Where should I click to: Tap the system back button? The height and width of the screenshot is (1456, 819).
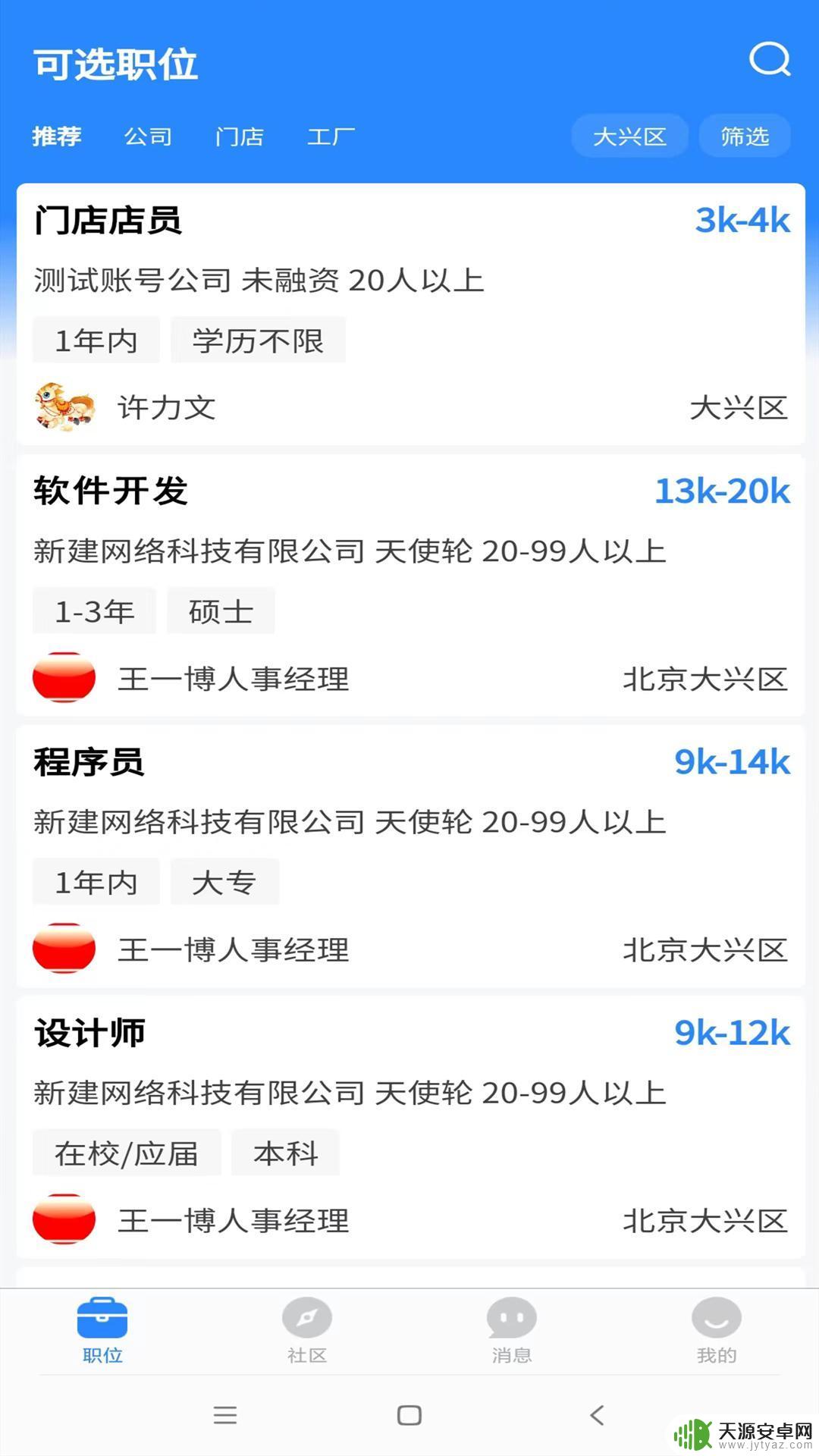(597, 1415)
